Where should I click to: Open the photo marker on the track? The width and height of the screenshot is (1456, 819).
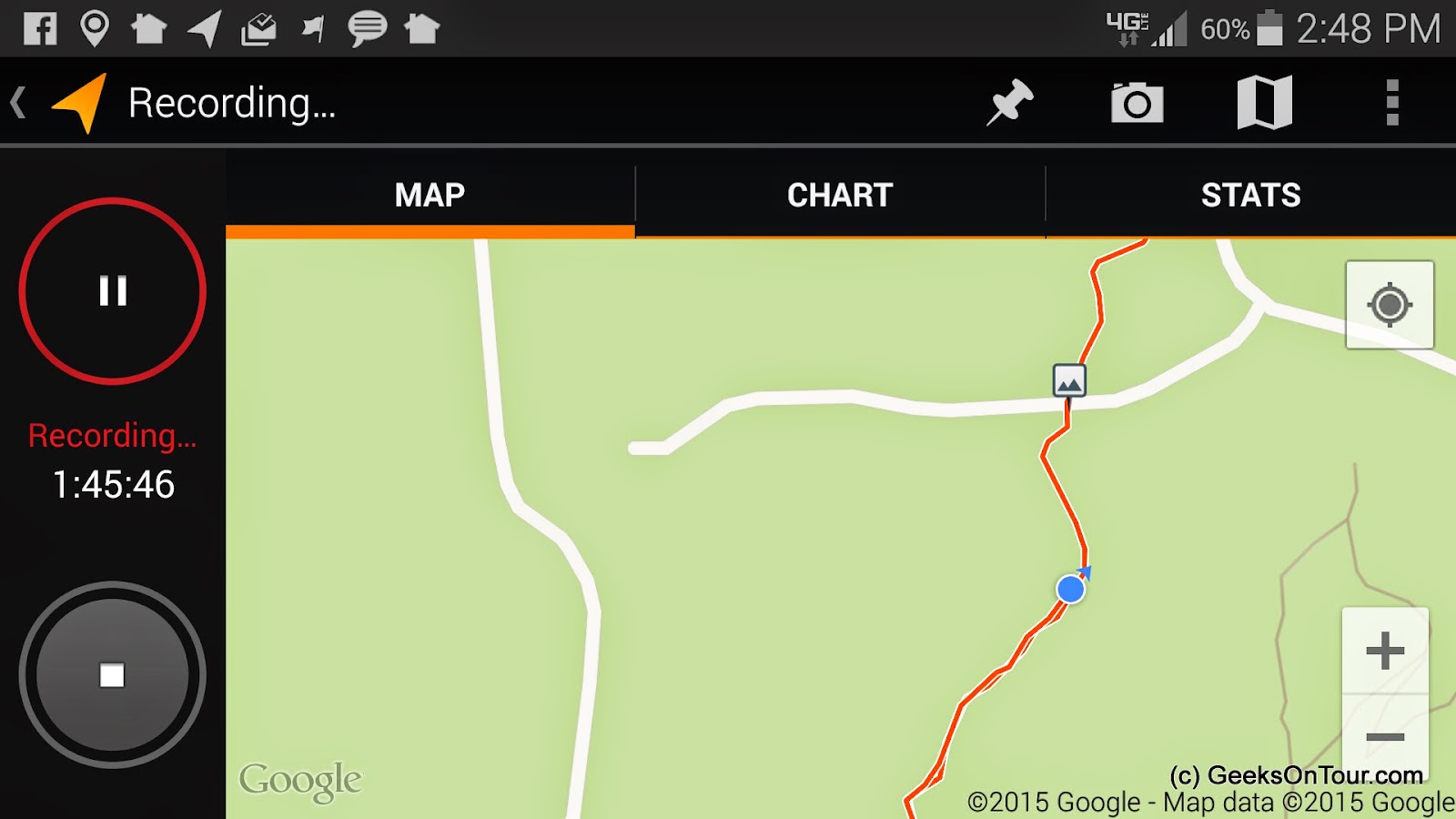click(1069, 380)
